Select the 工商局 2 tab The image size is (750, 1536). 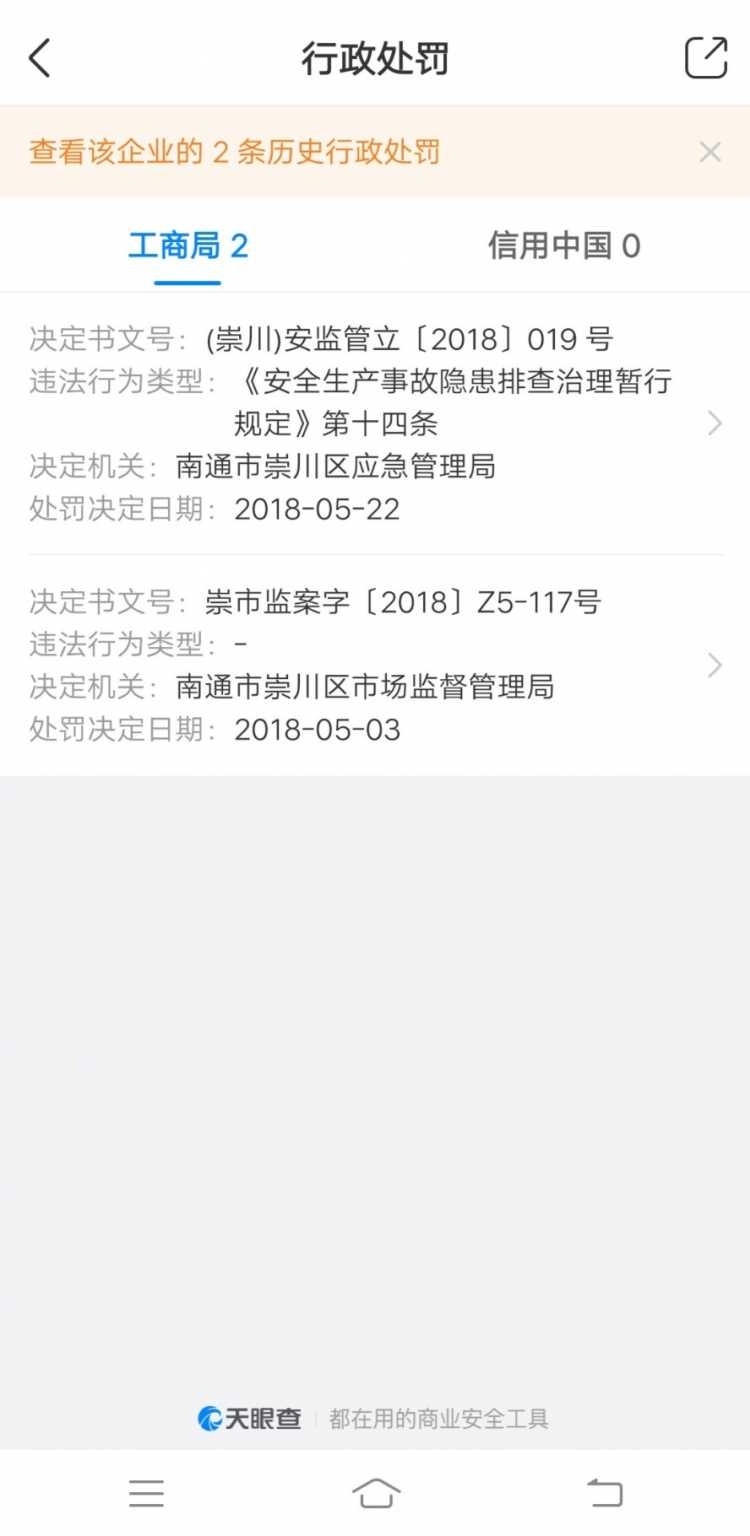coord(188,246)
